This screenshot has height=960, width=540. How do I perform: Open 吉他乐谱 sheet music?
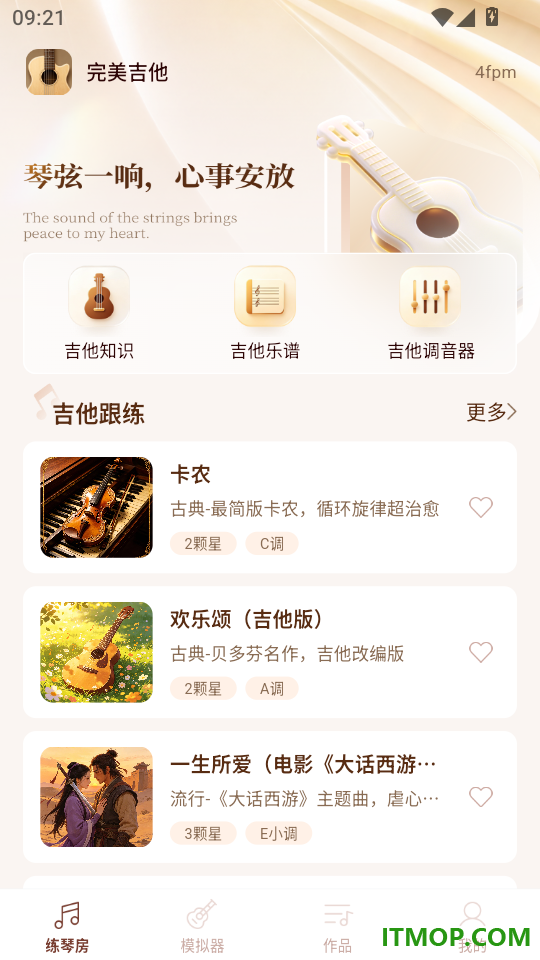pos(265,313)
